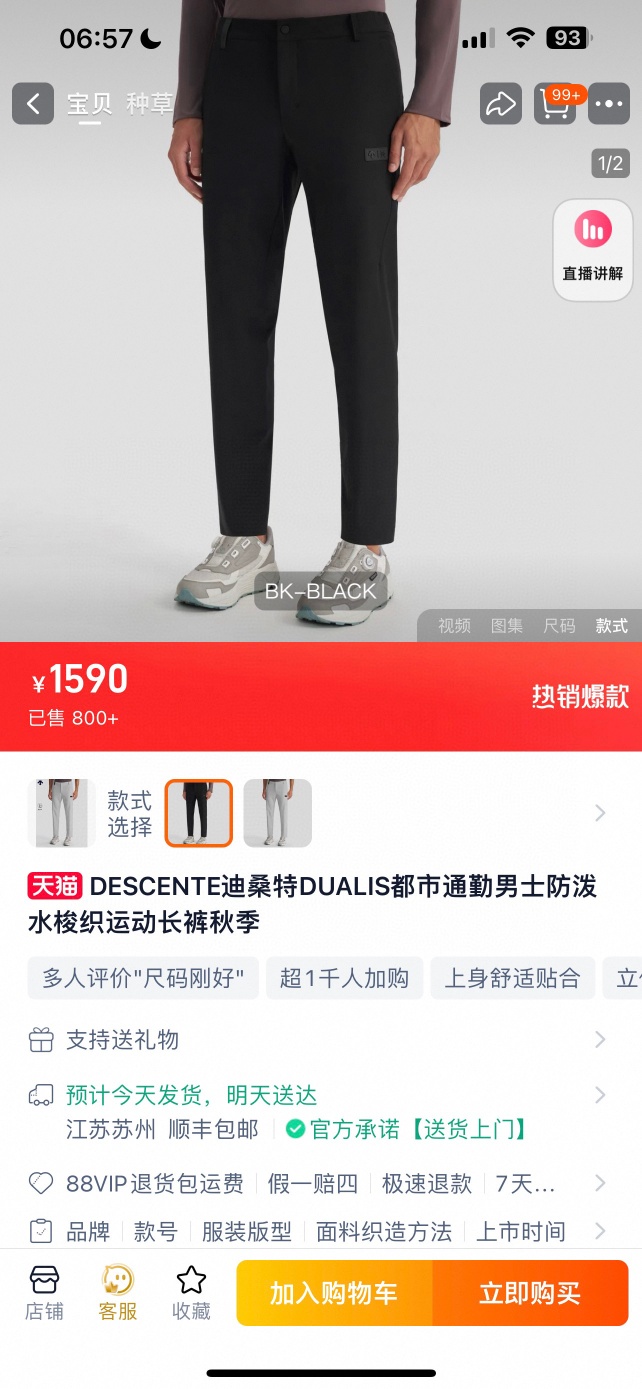Go back with the top-left arrow
The width and height of the screenshot is (642, 1389).
coord(33,104)
